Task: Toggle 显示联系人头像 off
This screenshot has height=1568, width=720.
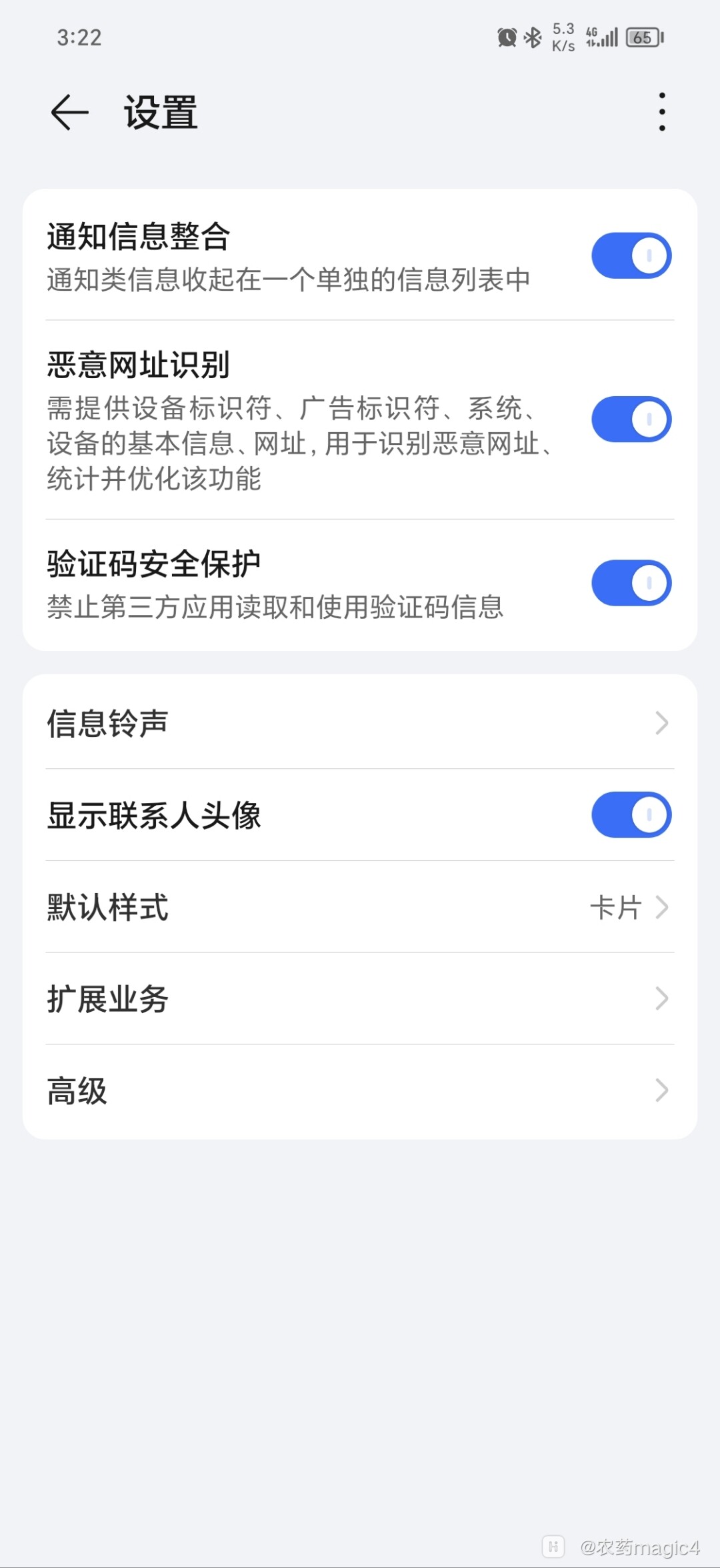Action: [x=631, y=815]
